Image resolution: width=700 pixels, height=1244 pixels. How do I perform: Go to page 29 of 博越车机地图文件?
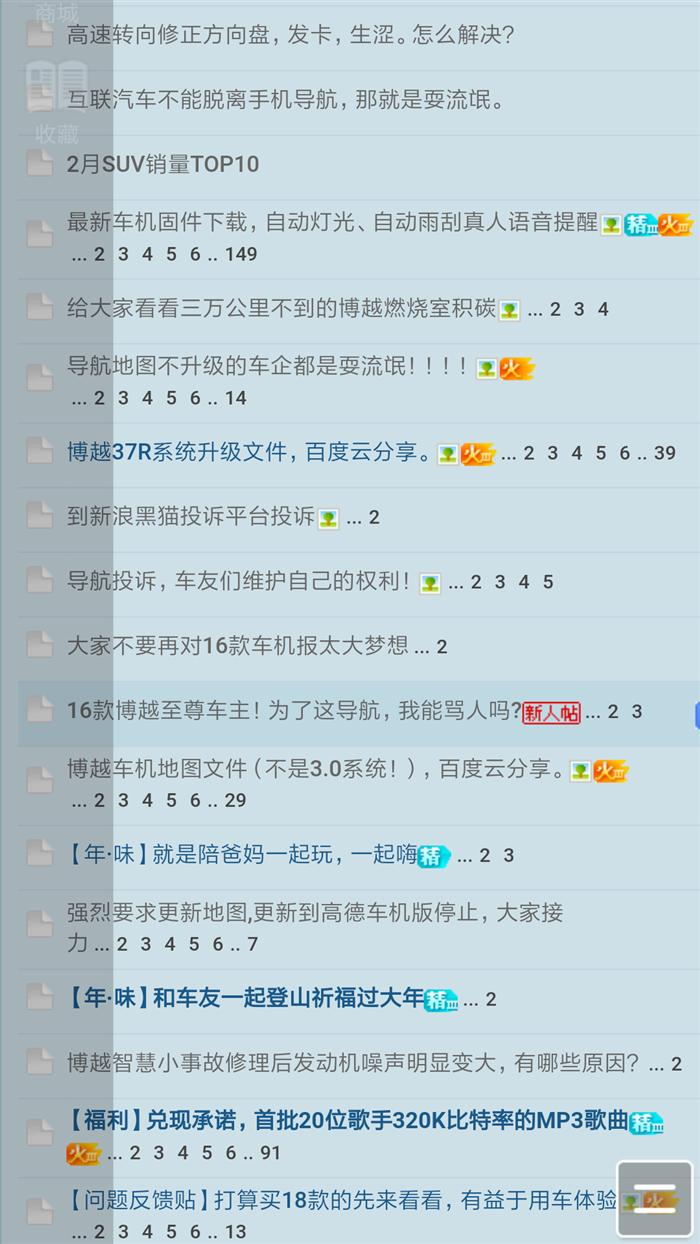click(x=235, y=800)
